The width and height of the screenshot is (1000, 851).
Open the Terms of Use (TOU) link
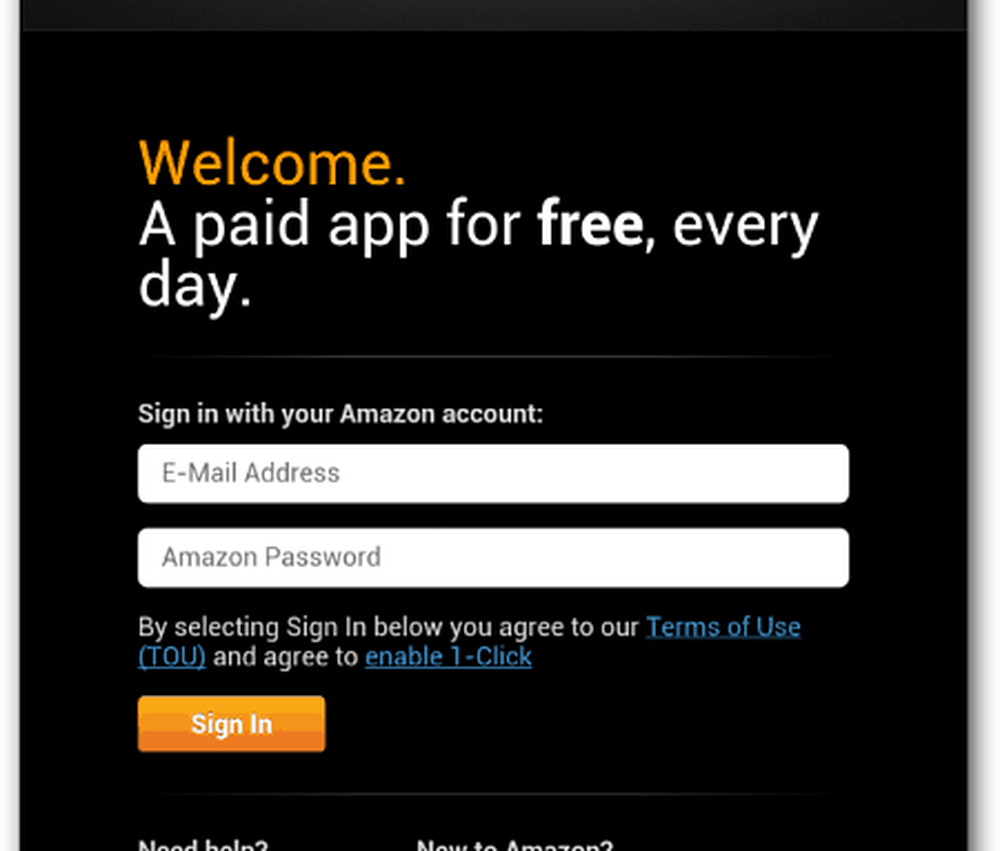tap(722, 628)
